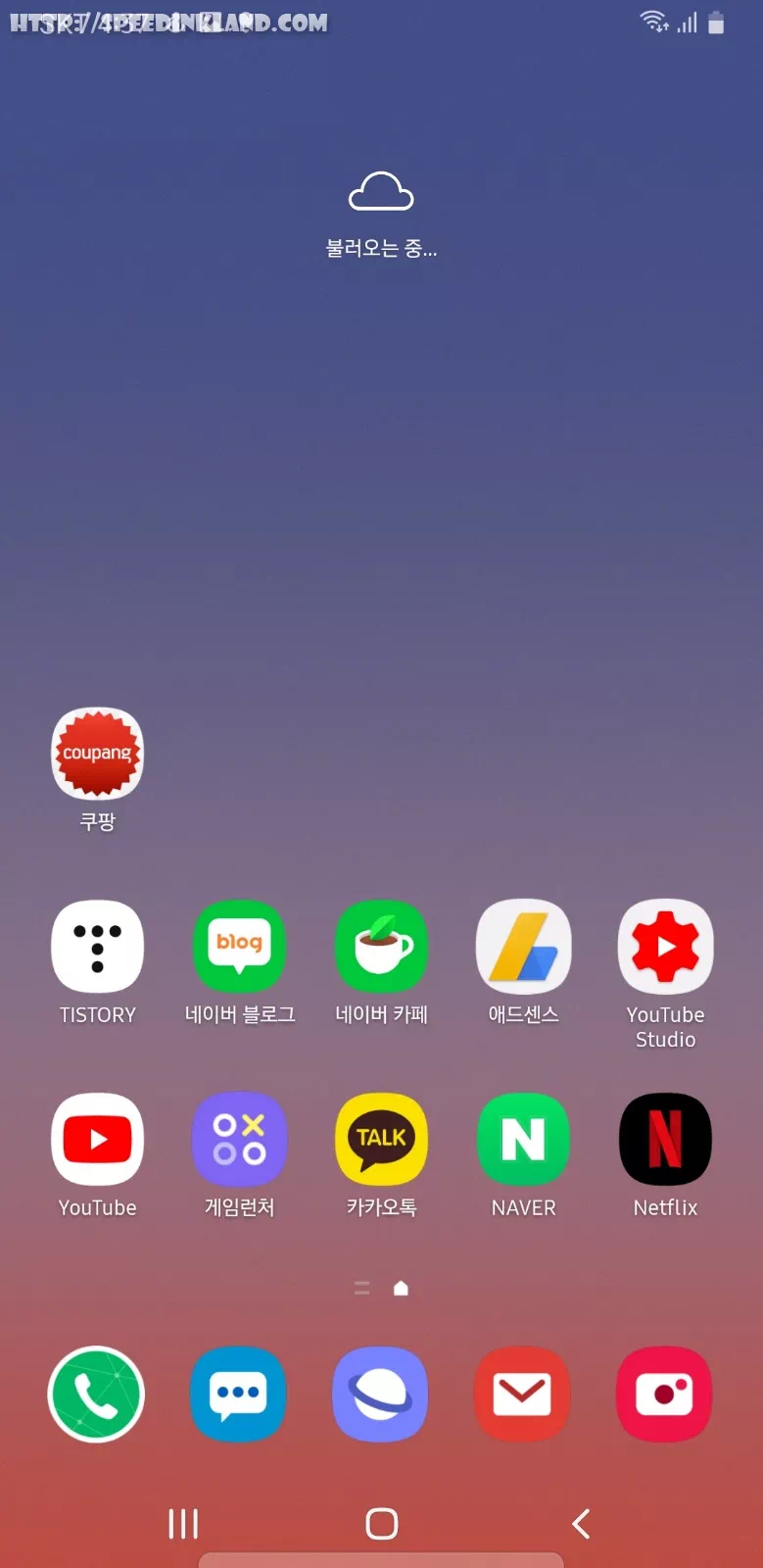Open the Game Launcher app
Screen dimensions: 763x1568
[239, 1140]
